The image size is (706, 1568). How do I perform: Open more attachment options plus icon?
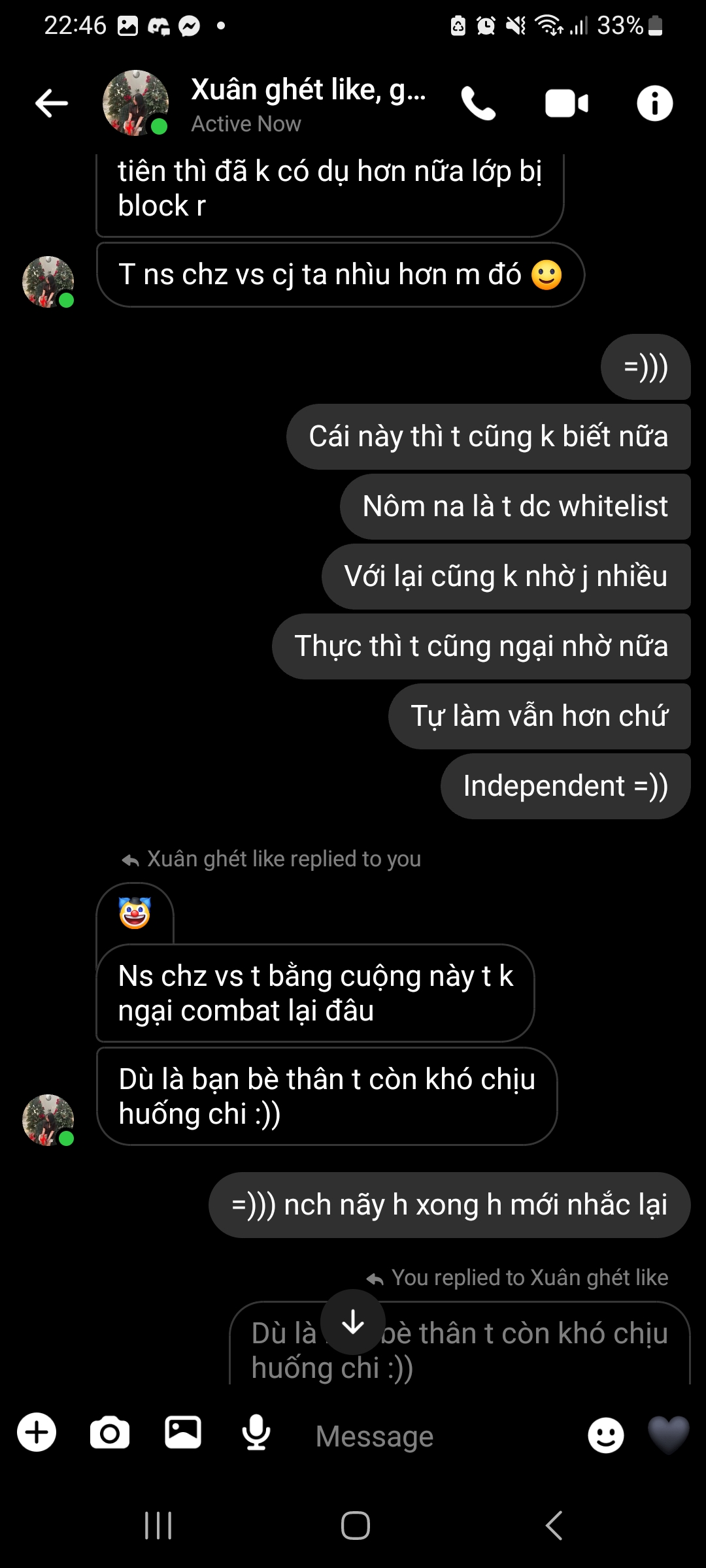tap(37, 1433)
